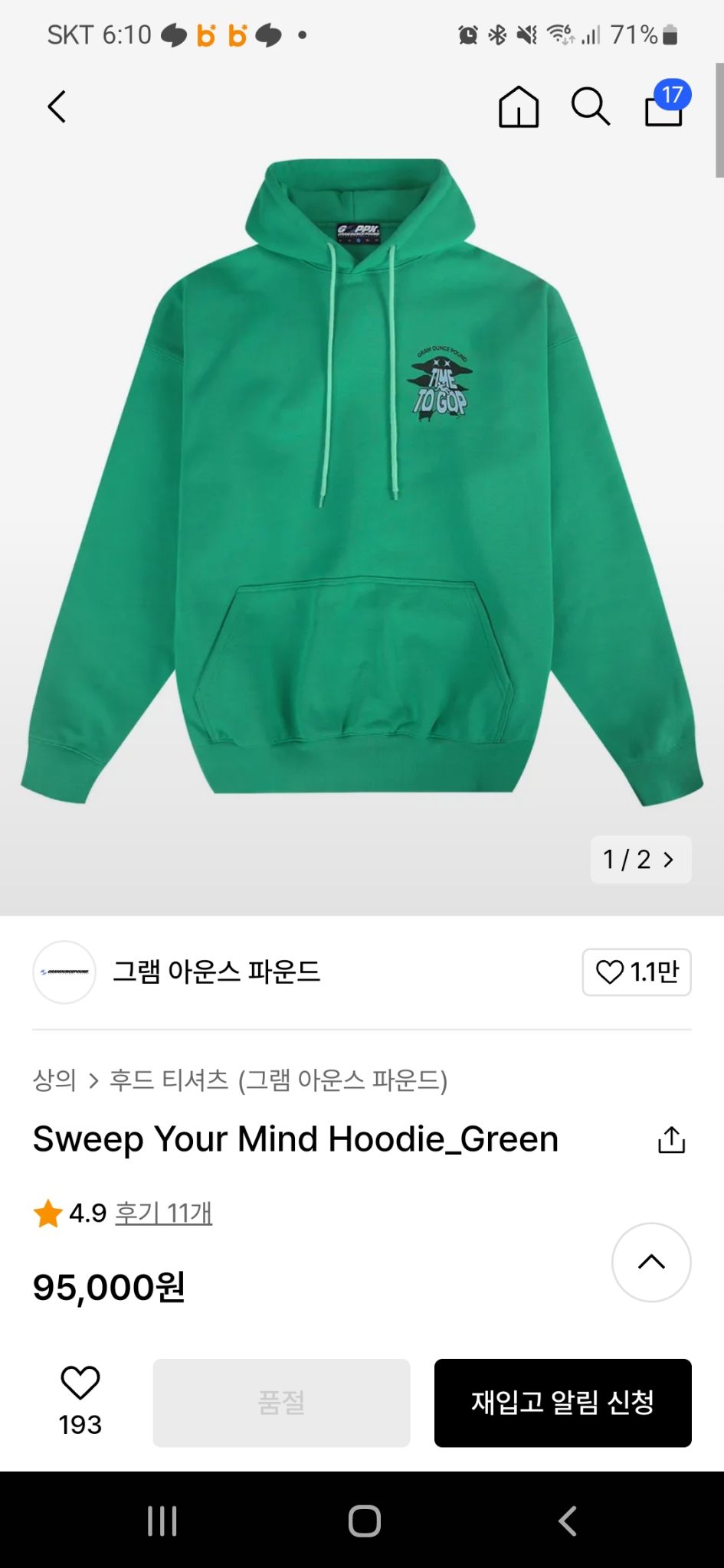The width and height of the screenshot is (724, 1568).
Task: Open Android recent apps from navigation bar
Action: pos(162,1522)
